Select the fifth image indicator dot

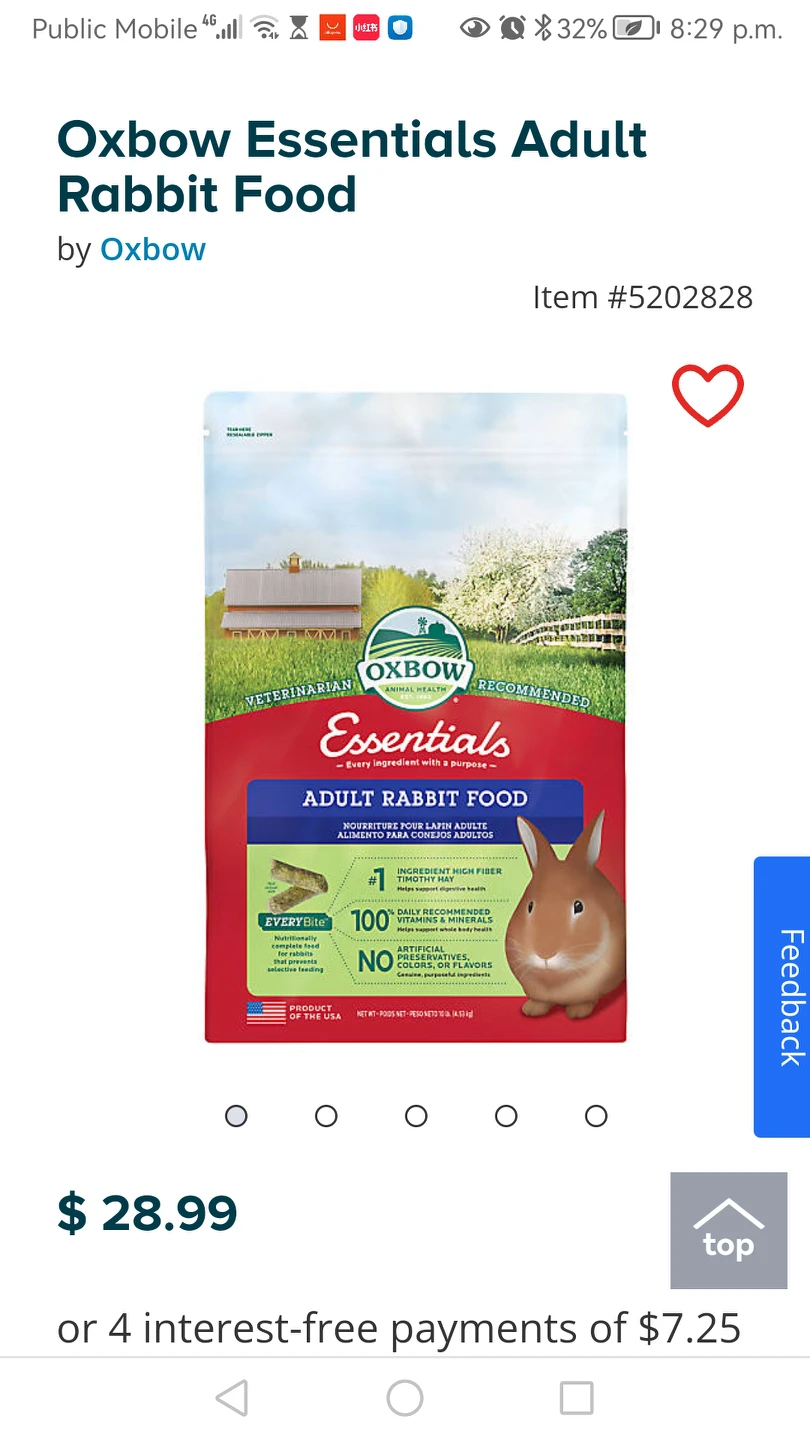(596, 1116)
